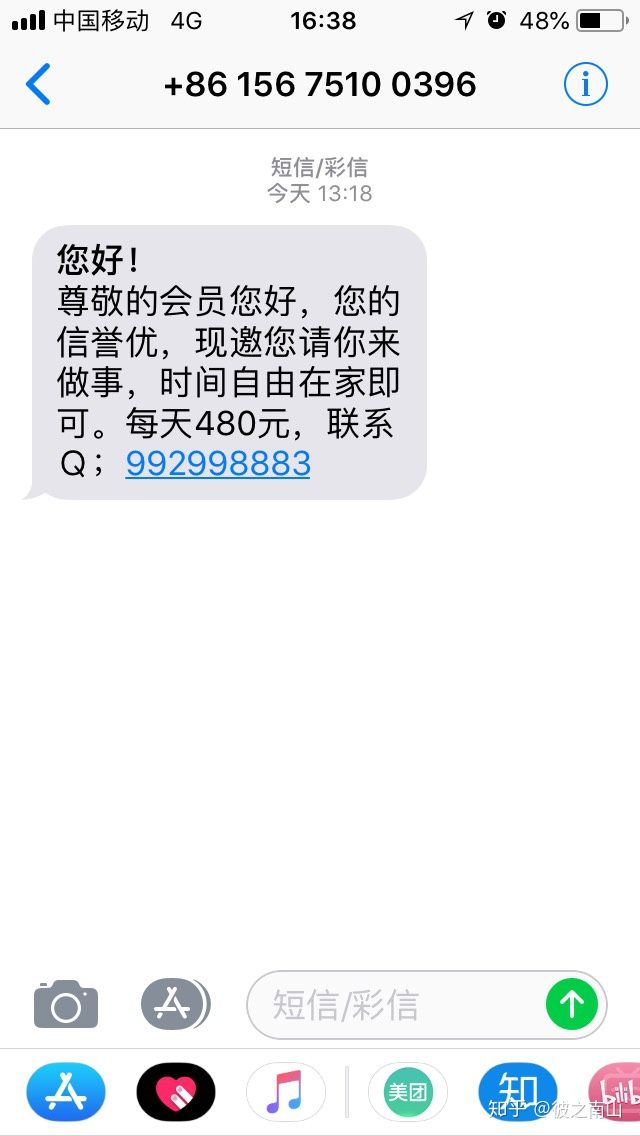Toggle the iMessage apps drawer button

point(175,1003)
